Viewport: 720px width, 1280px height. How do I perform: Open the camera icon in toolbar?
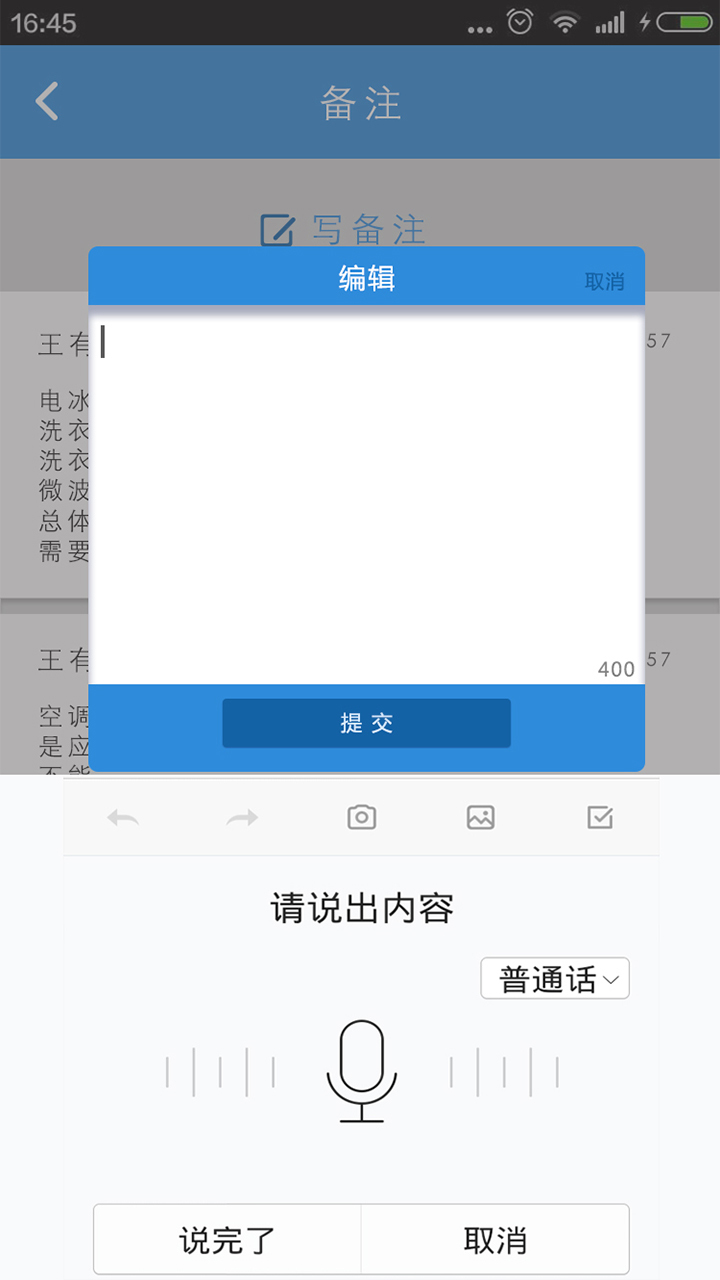(x=361, y=817)
